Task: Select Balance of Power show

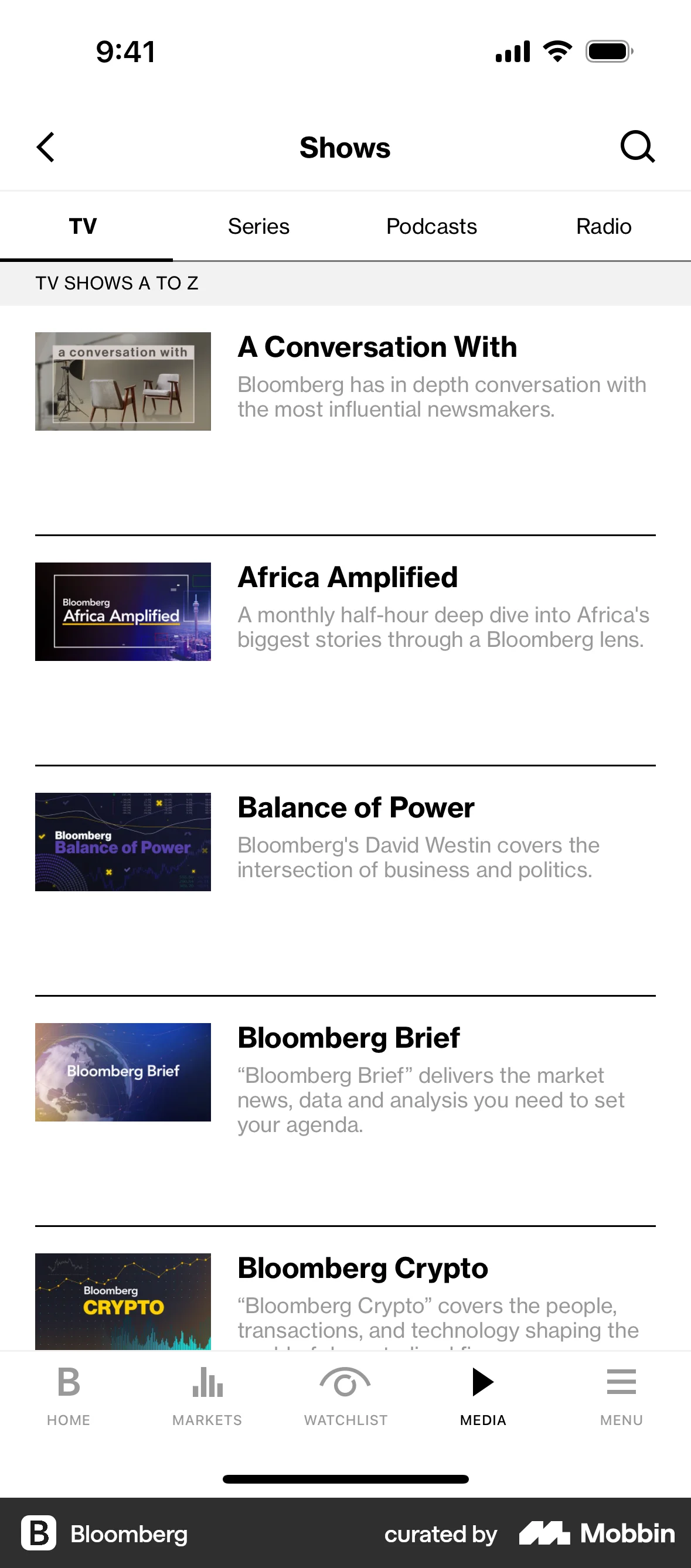Action: coord(355,806)
